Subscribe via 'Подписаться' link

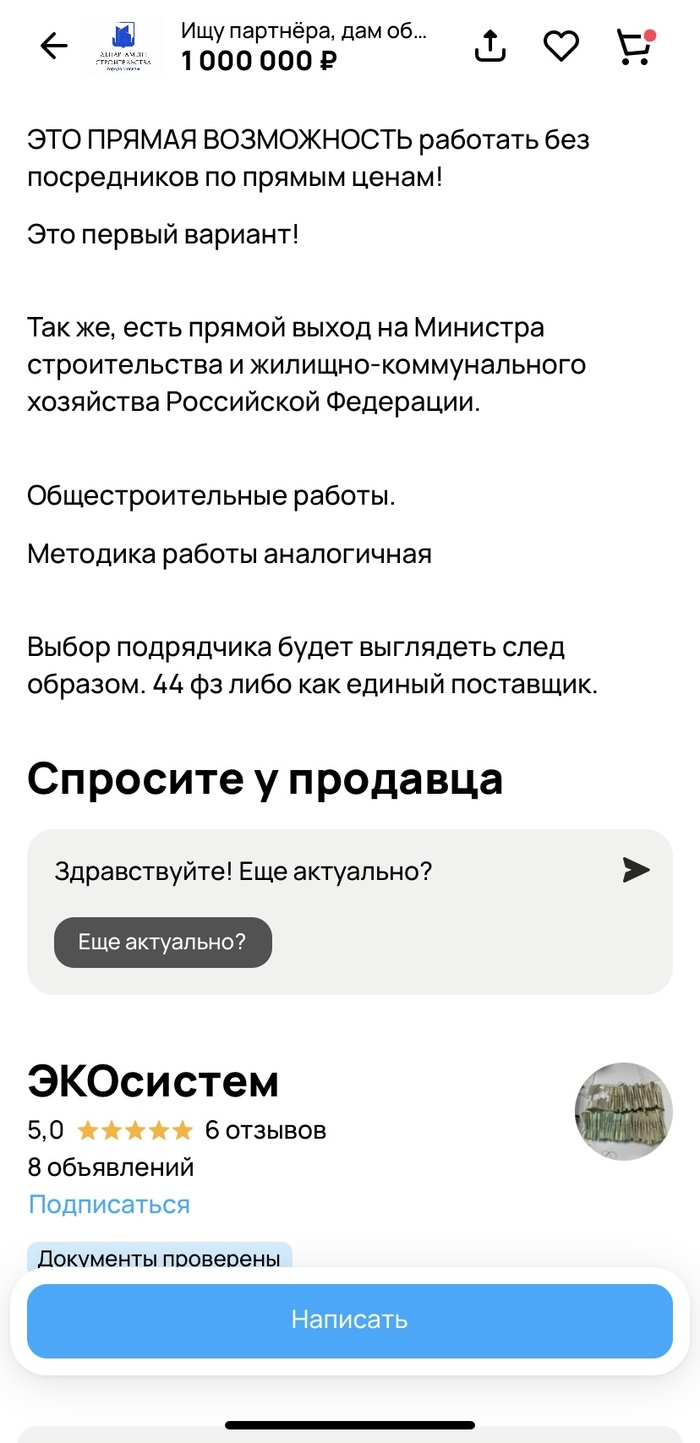pos(109,1204)
